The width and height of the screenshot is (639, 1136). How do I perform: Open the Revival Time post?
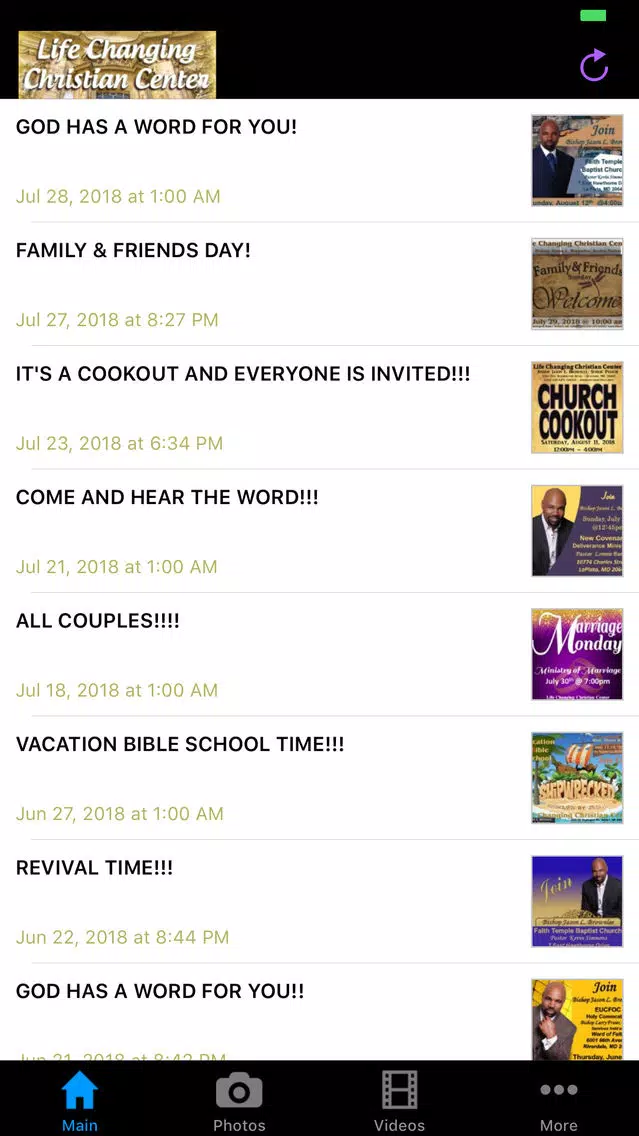pos(320,901)
